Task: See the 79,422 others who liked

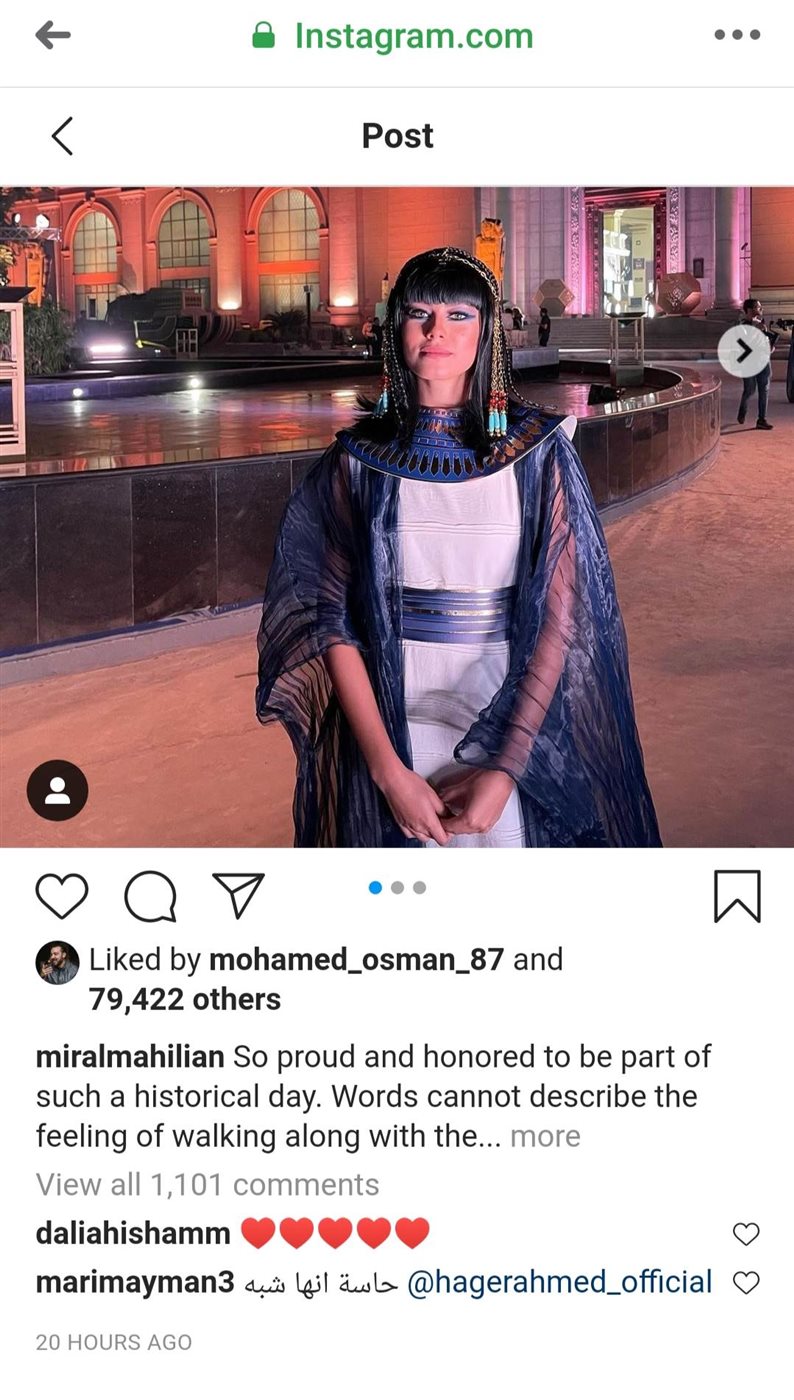Action: point(184,999)
